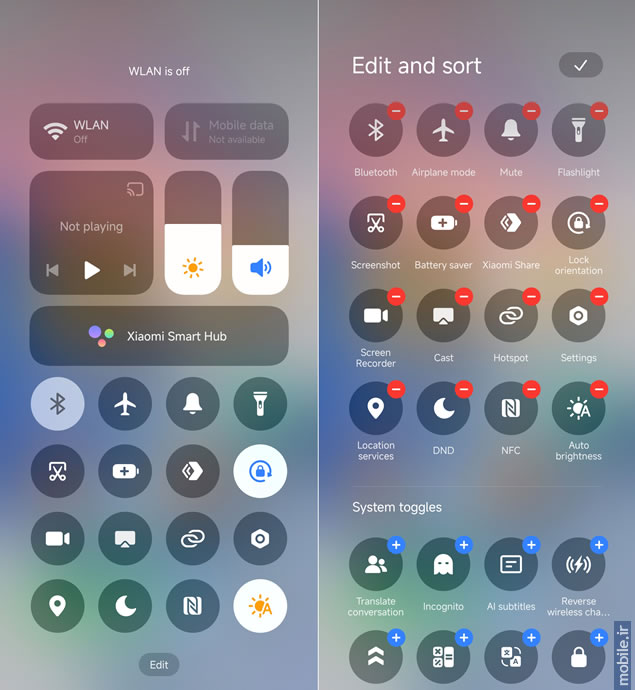This screenshot has width=635, height=690.
Task: Remove Hotspot using its red minus badge
Action: (x=531, y=296)
